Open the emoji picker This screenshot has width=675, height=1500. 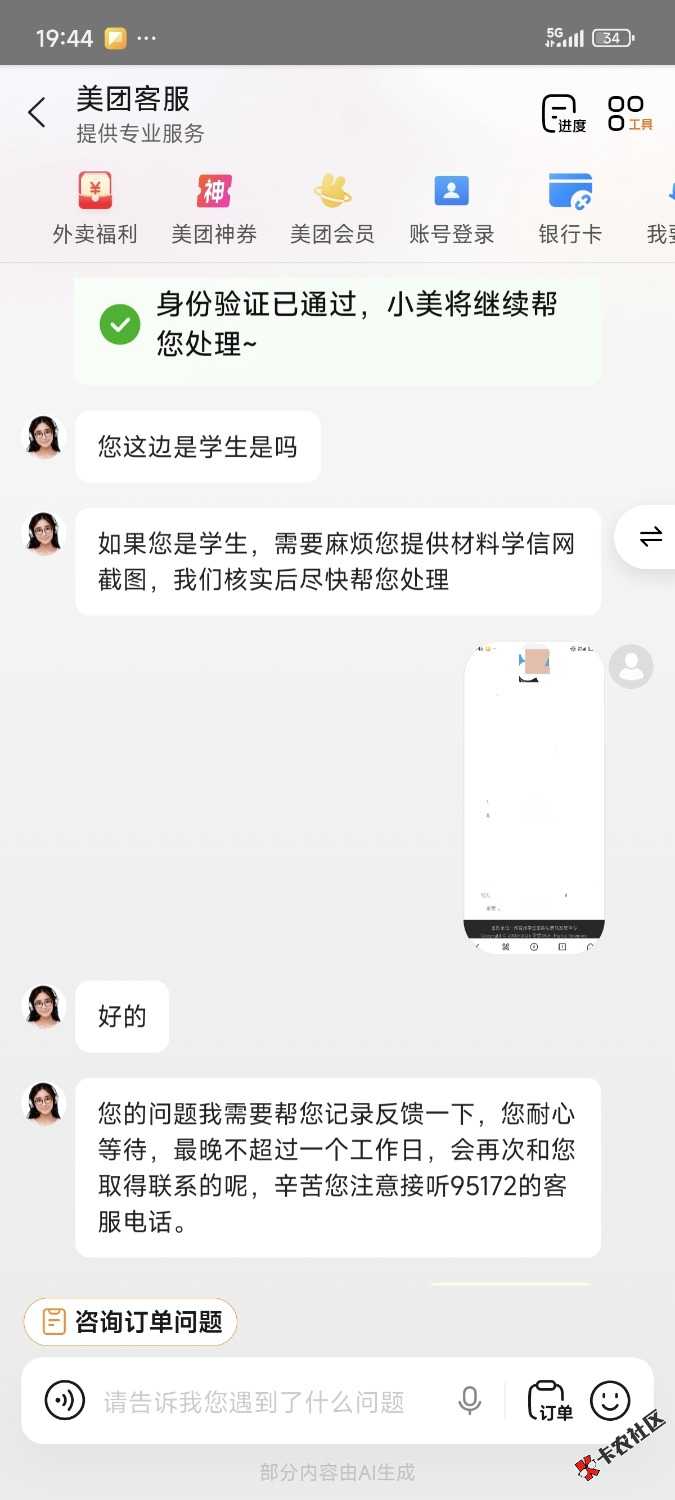click(x=610, y=1400)
